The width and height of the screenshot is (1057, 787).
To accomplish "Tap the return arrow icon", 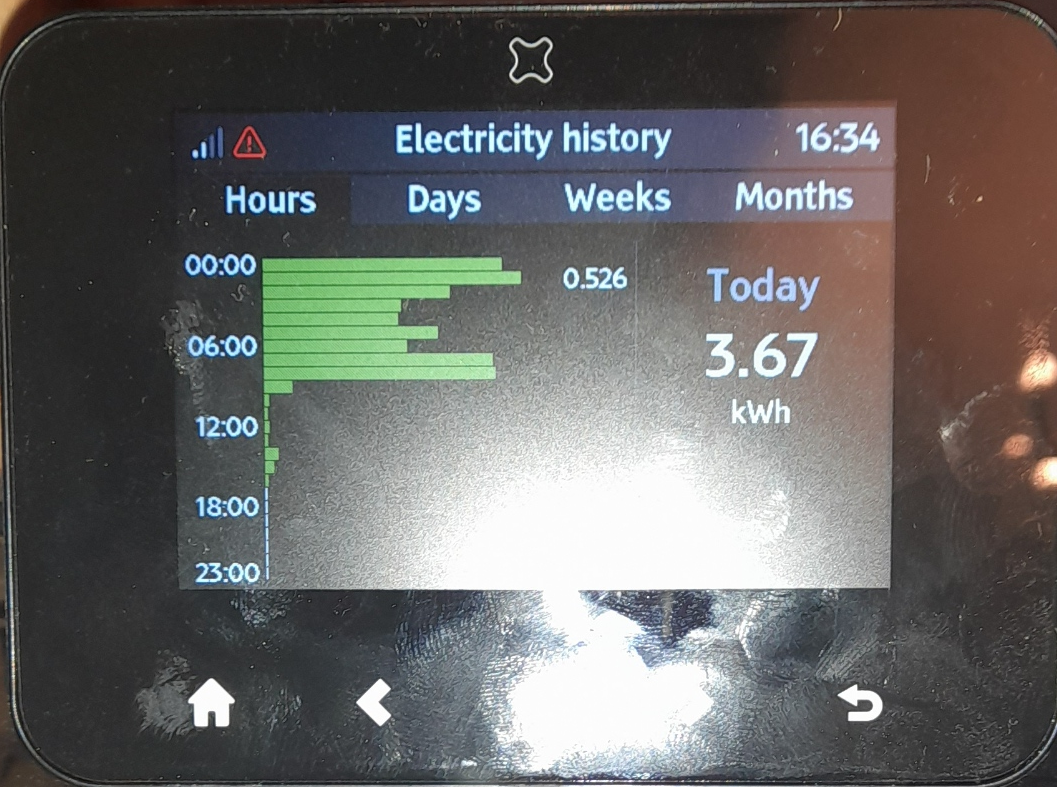I will [x=860, y=704].
